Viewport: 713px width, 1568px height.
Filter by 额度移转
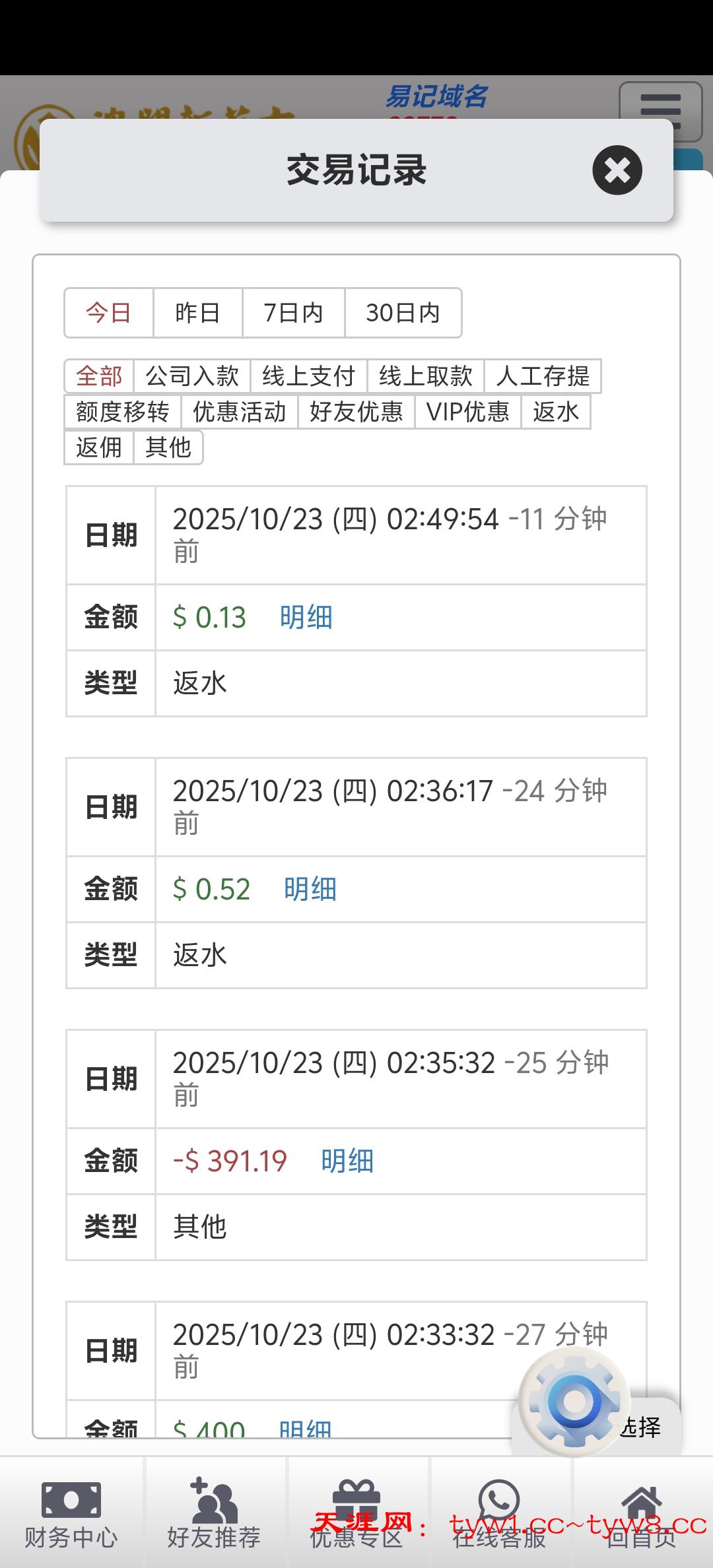point(123,412)
